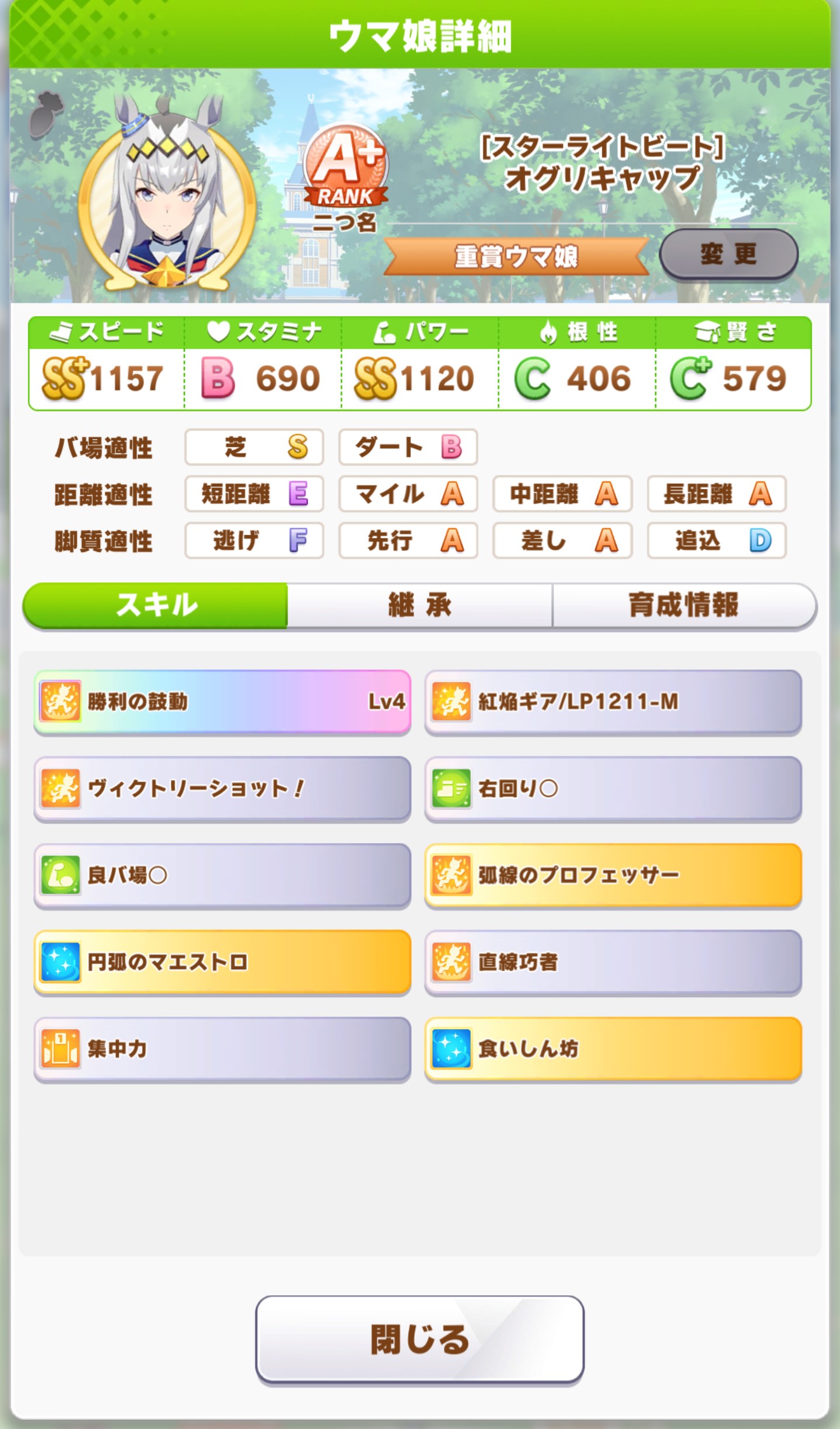Tap the 変更 button to change title
840x1429 pixels.
728,254
